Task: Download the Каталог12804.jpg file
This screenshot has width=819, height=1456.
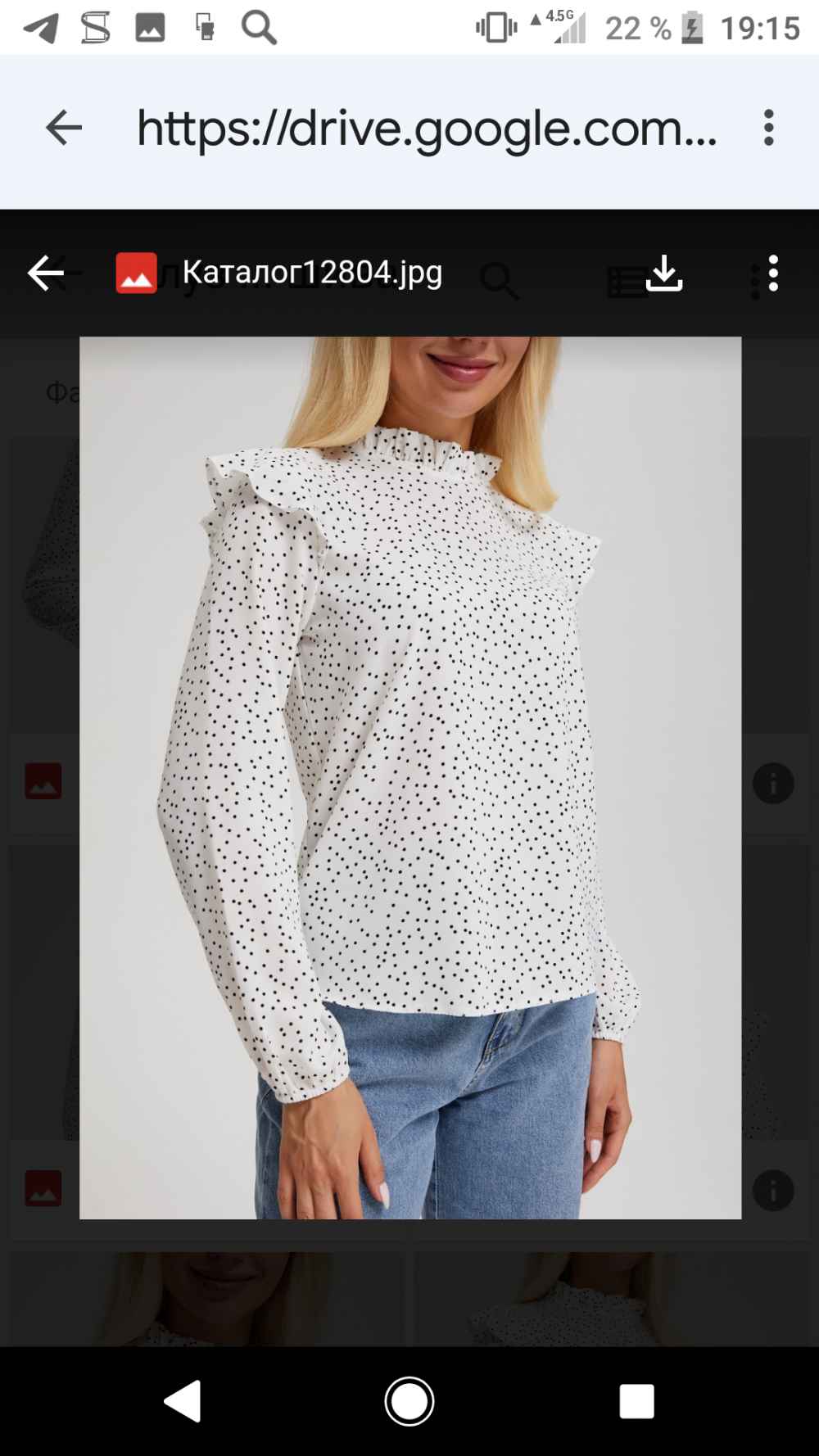Action: point(664,273)
